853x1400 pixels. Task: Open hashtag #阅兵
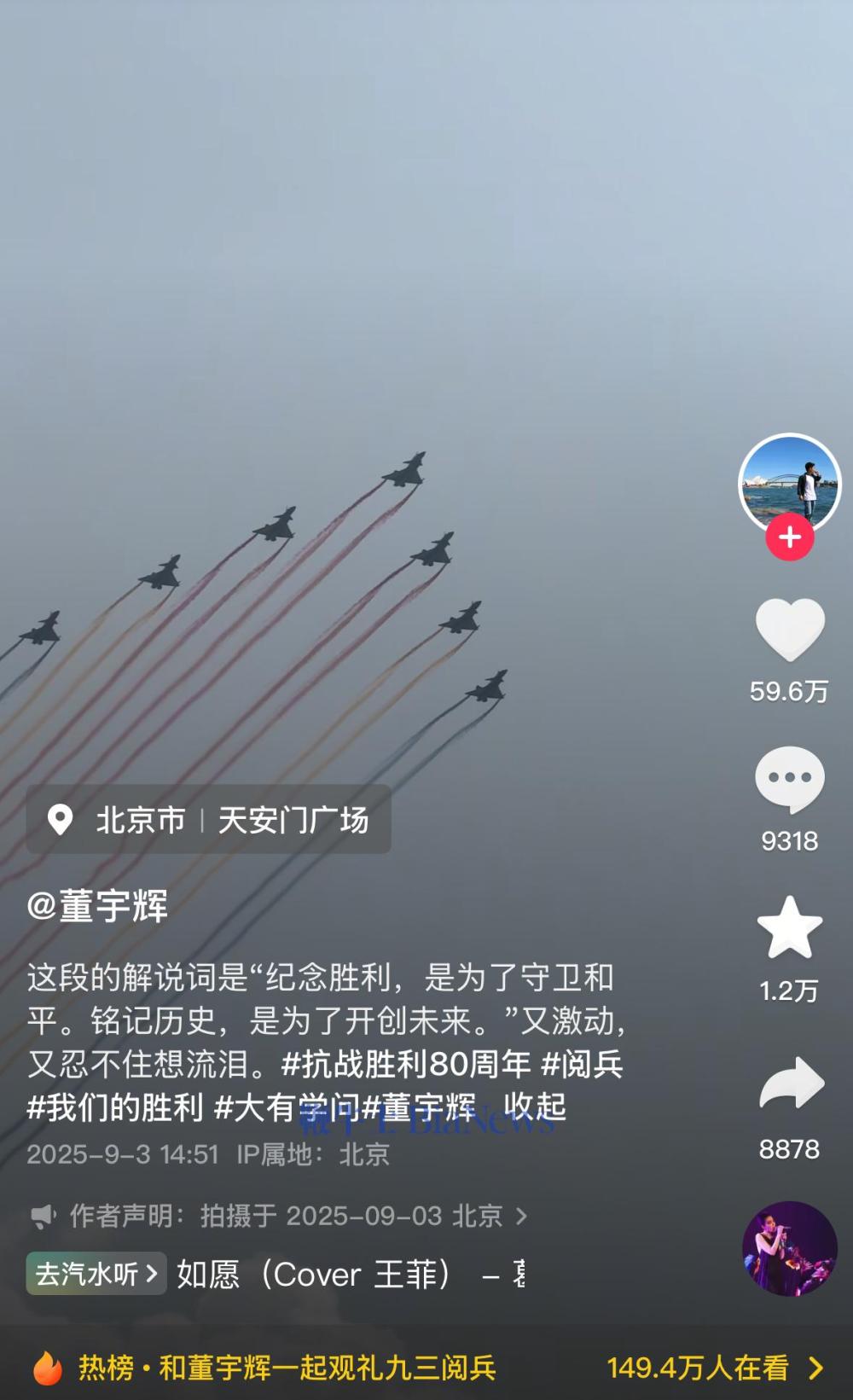(583, 1064)
